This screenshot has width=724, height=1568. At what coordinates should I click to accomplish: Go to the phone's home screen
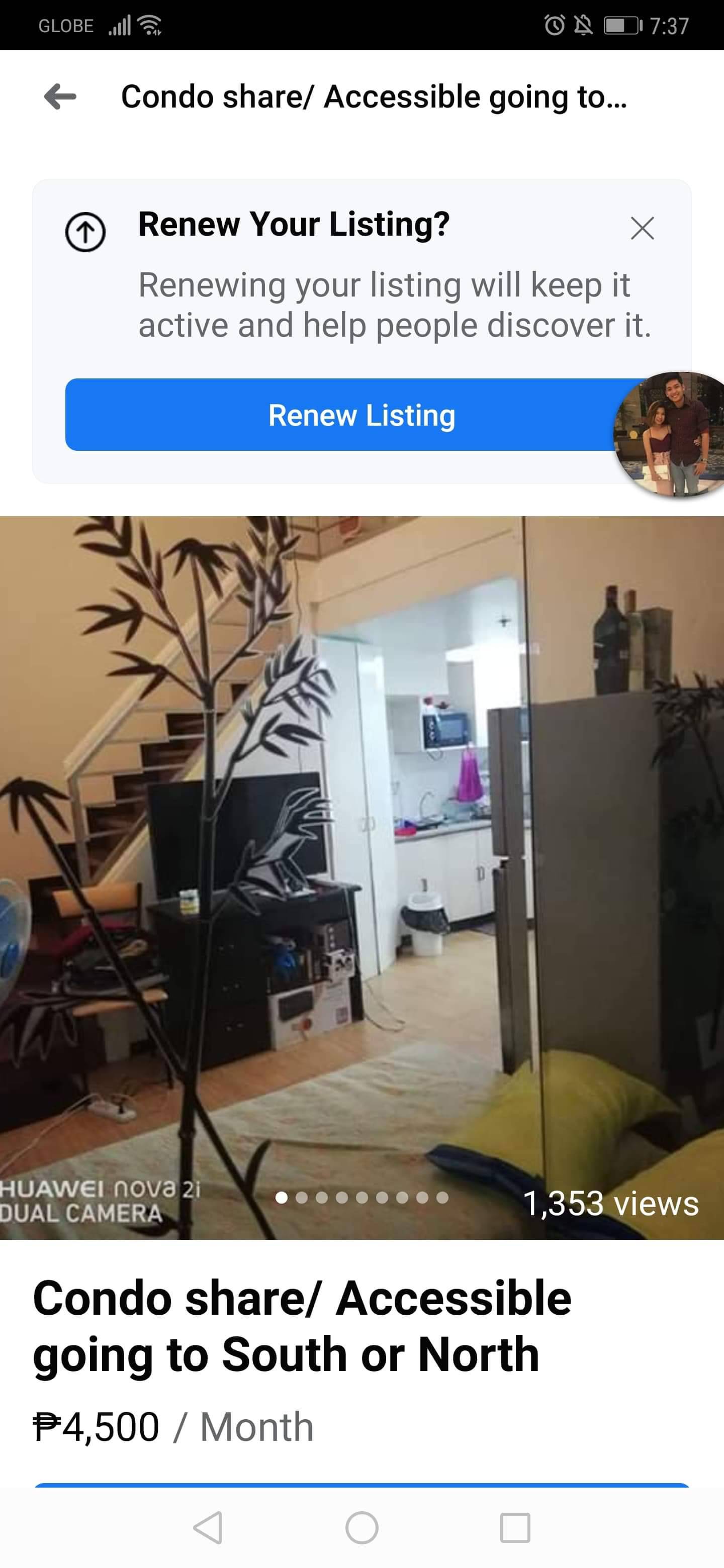coord(361,1528)
